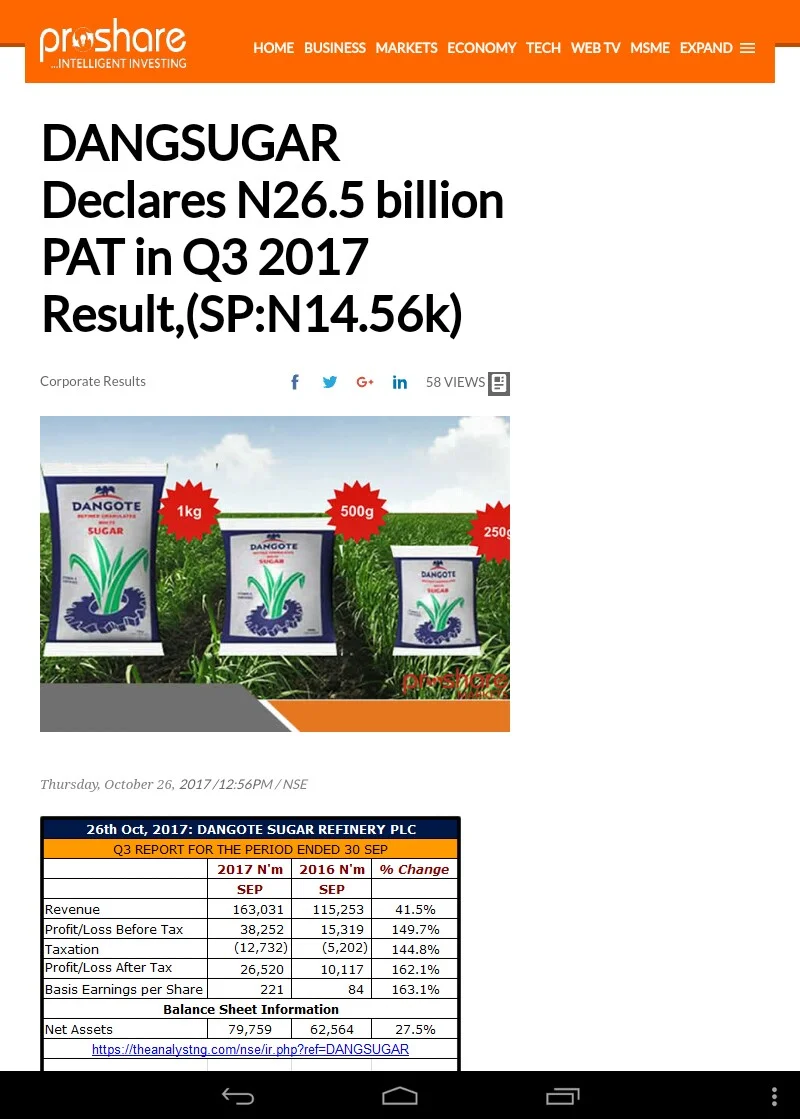800x1119 pixels.
Task: Expand the full navigation menu
Action: 717,48
